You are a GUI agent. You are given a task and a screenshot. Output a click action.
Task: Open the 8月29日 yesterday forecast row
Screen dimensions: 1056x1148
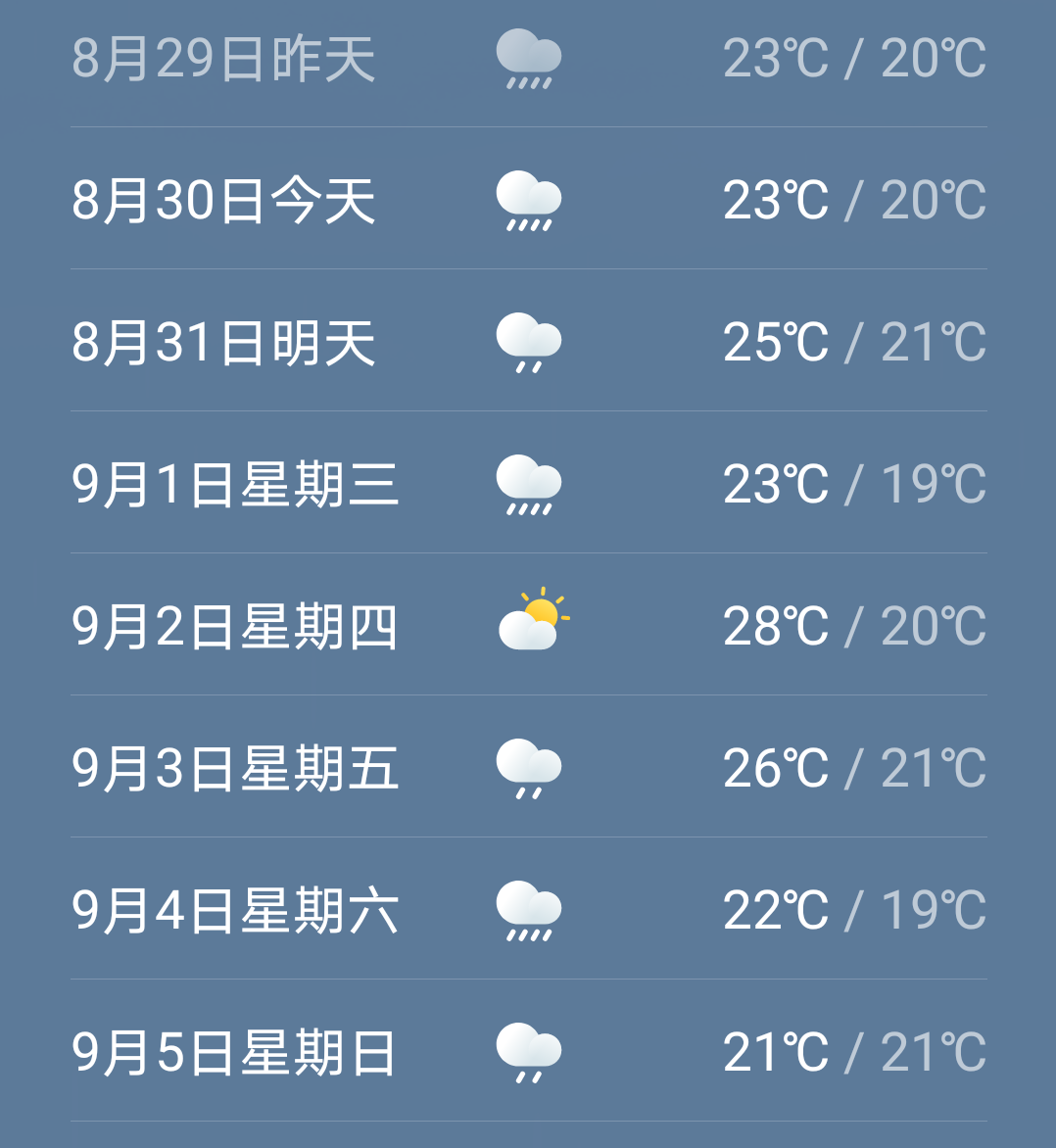528,59
